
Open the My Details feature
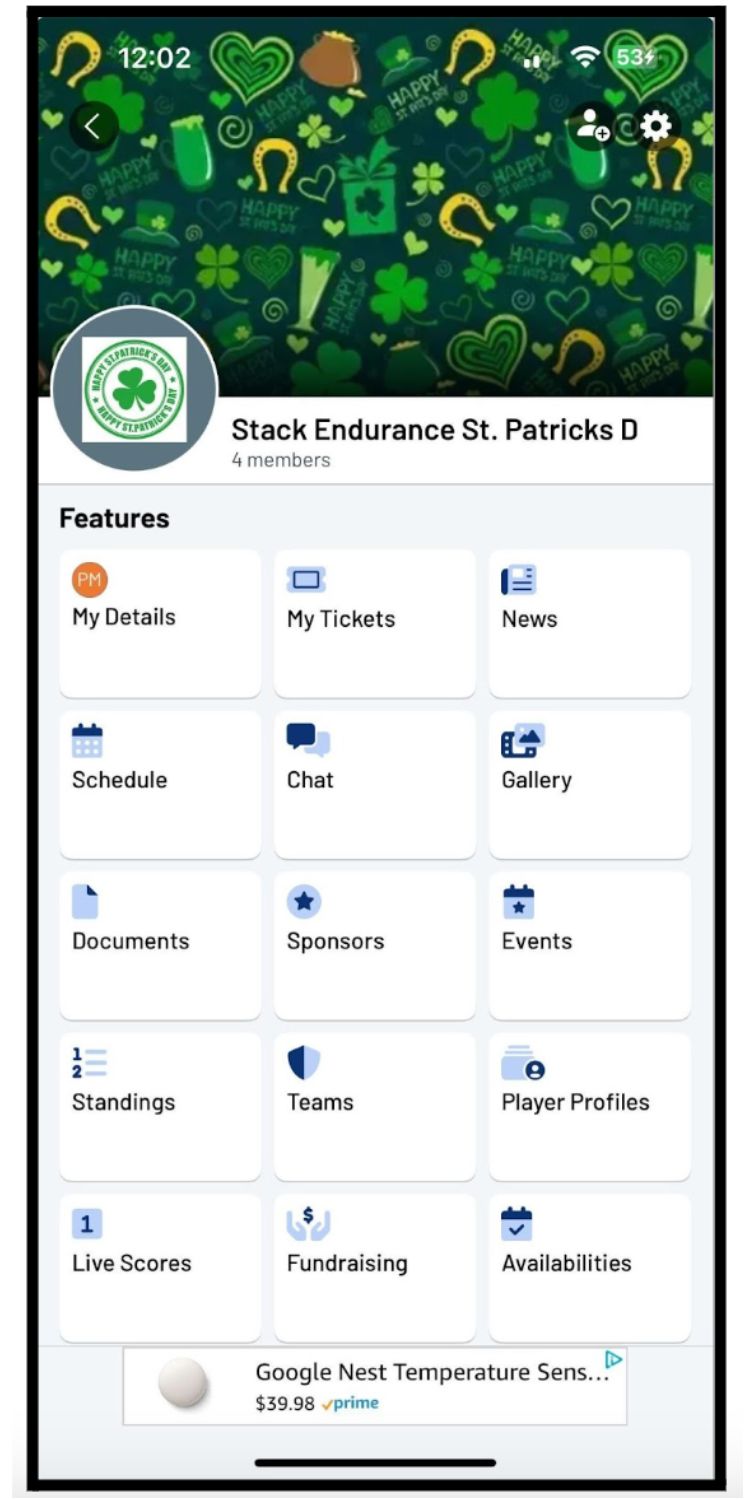159,620
